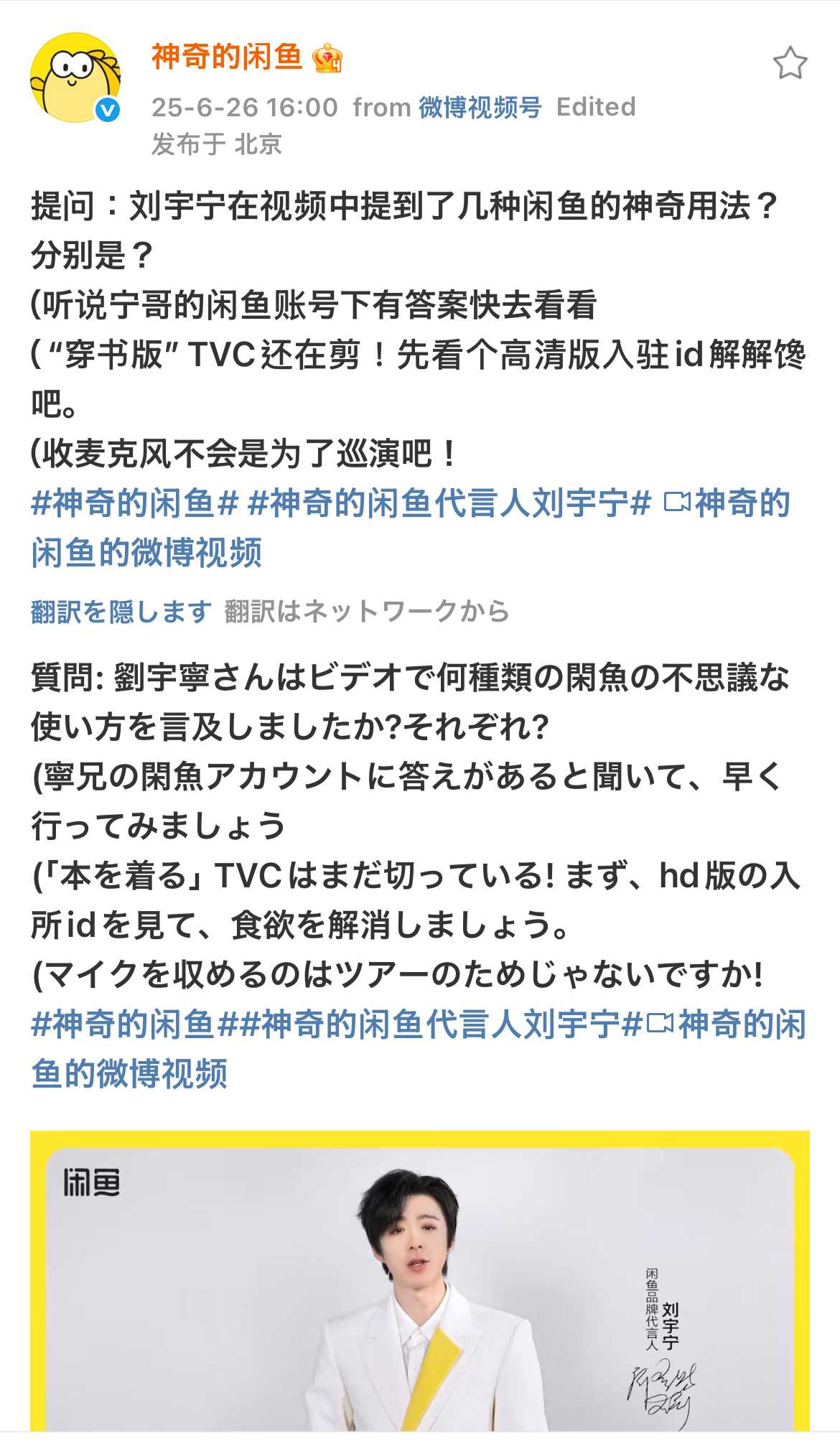
Task: Open hashtag #神奇的闲鱼代言人刘宇宁# in the original post
Action: pyautogui.click(x=449, y=503)
